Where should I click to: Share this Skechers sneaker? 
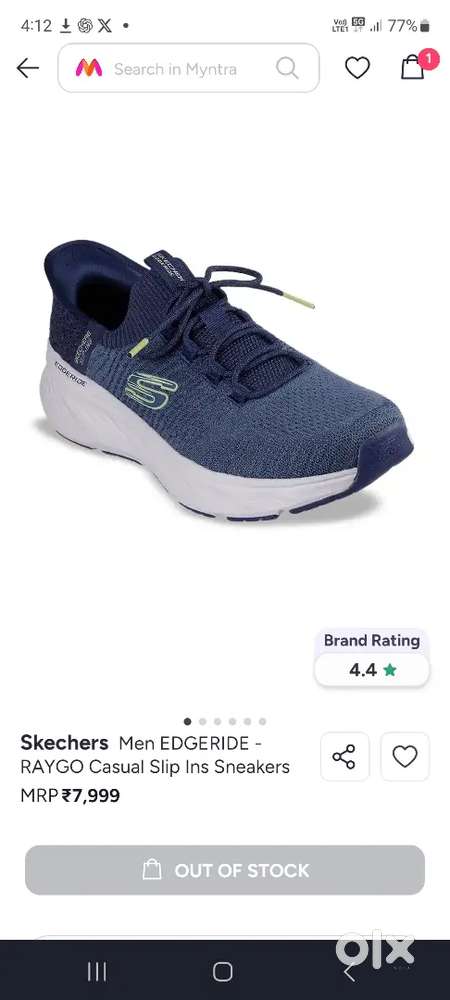pyautogui.click(x=344, y=756)
